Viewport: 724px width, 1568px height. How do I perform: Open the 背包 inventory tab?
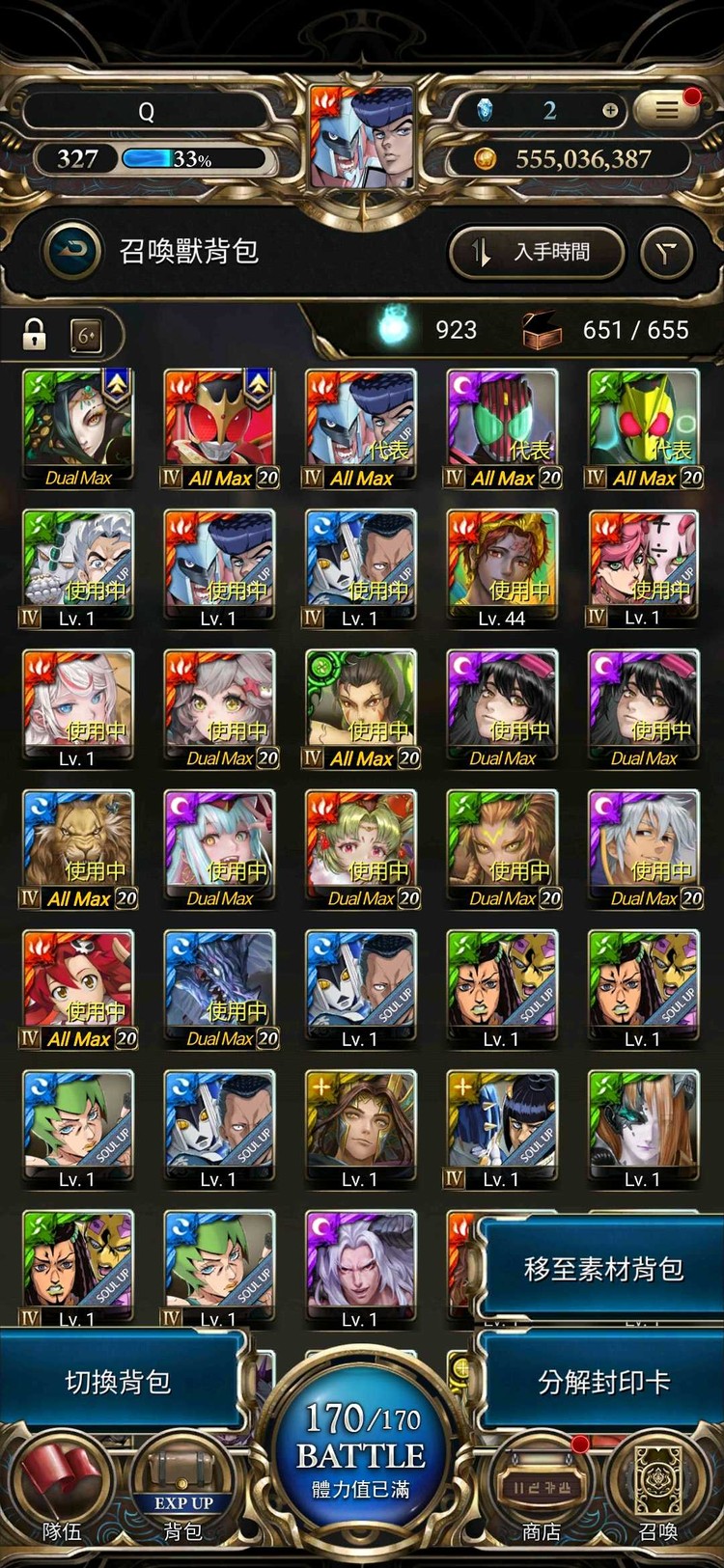tap(183, 1491)
